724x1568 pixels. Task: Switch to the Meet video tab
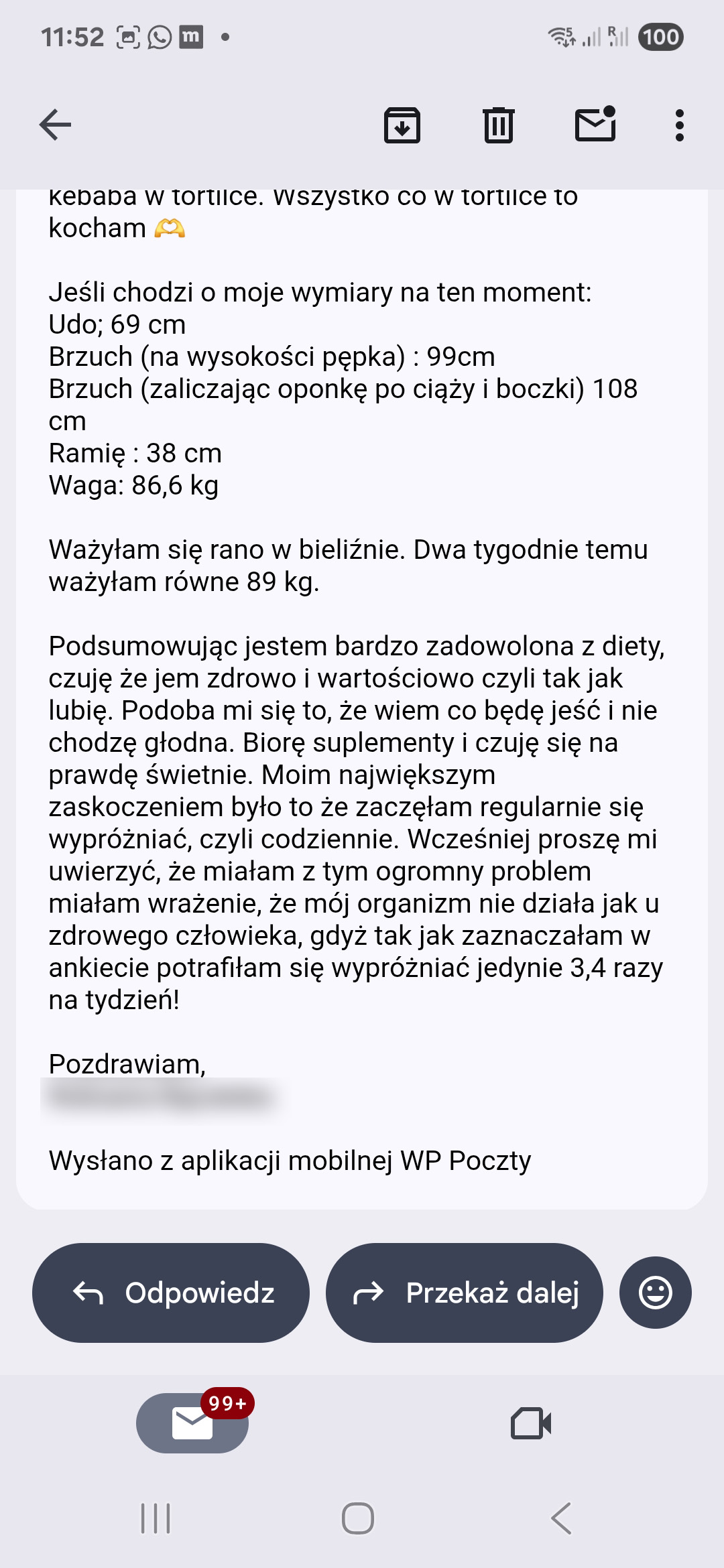pos(530,1423)
